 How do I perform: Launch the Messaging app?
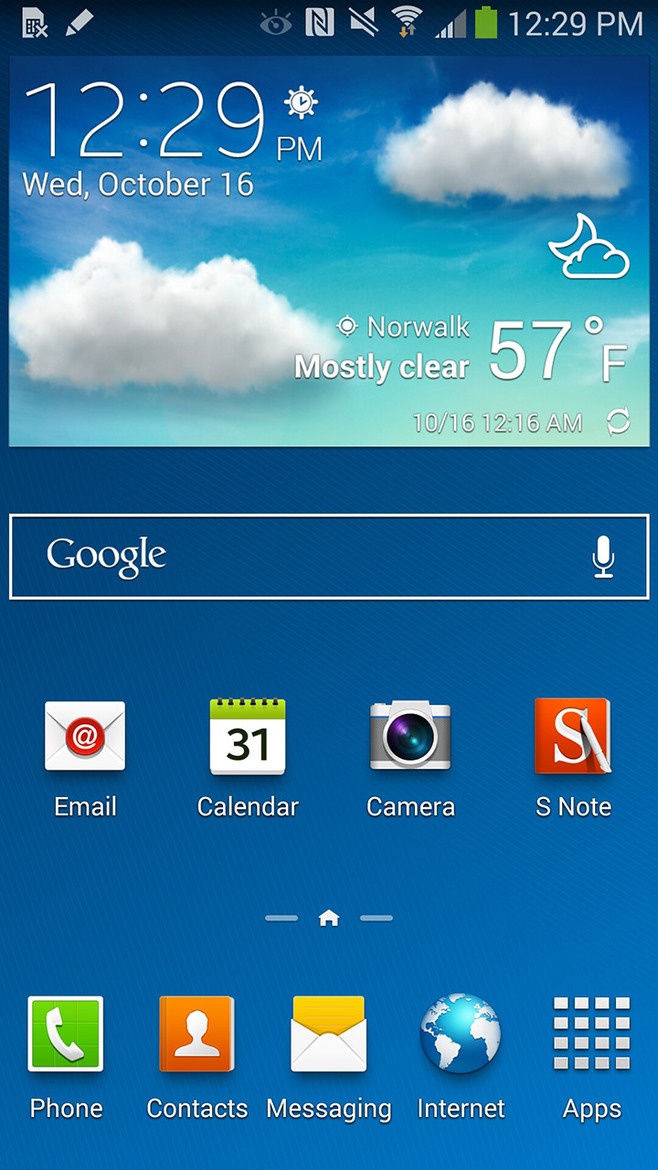328,1035
